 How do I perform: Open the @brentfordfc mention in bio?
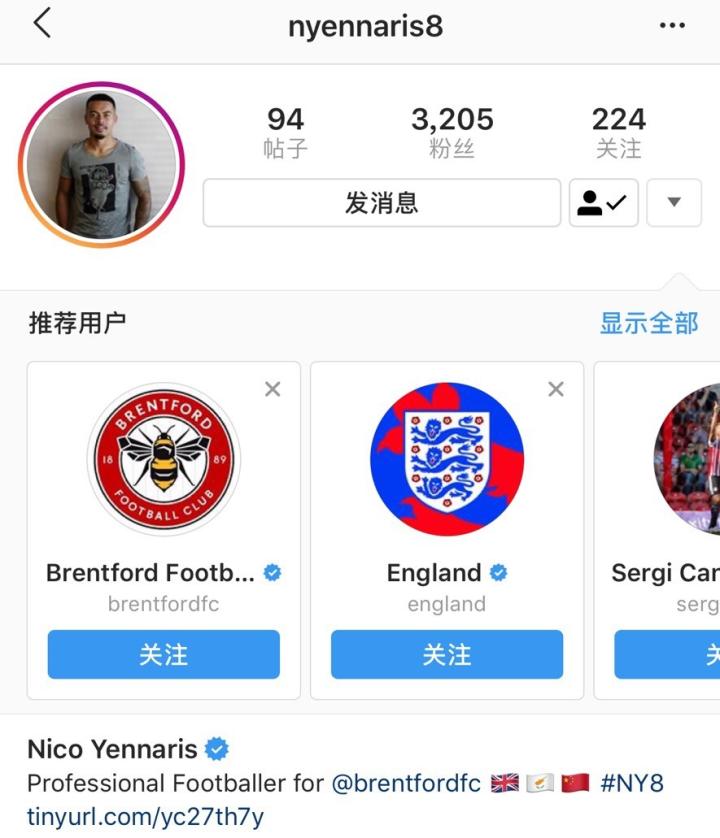406,783
